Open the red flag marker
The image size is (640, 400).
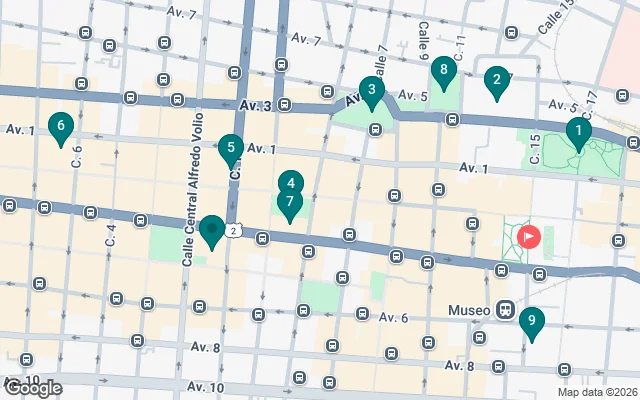point(527,237)
